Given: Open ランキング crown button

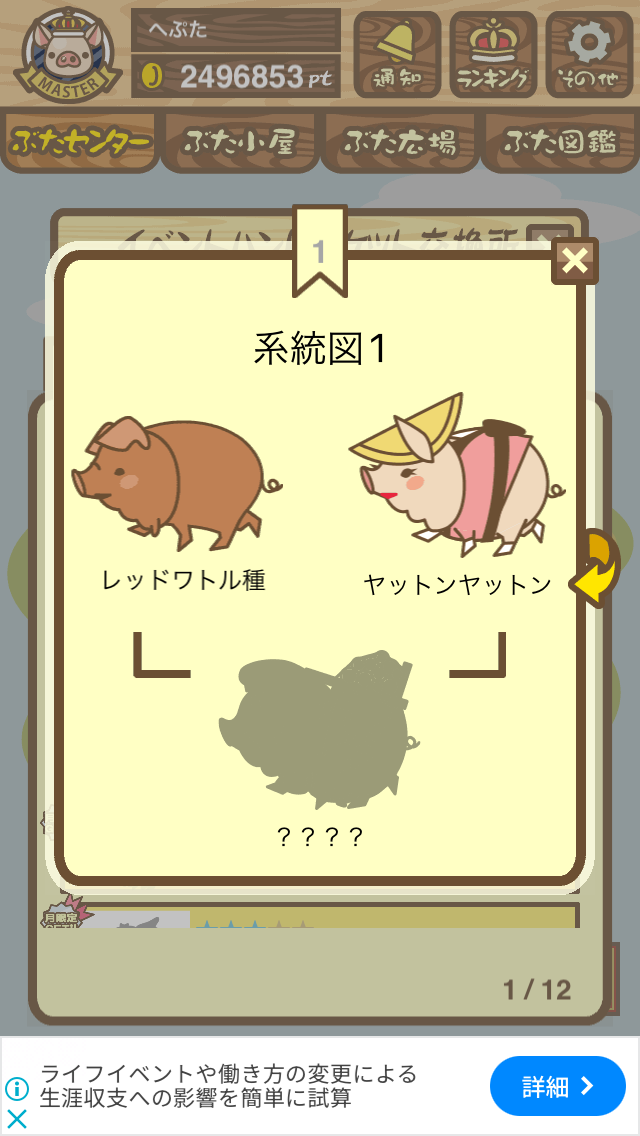Looking at the screenshot, I should [x=493, y=54].
